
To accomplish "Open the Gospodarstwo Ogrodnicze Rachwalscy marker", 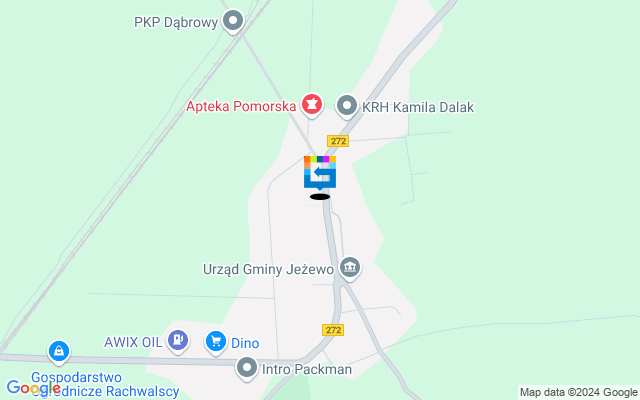I will [x=59, y=351].
